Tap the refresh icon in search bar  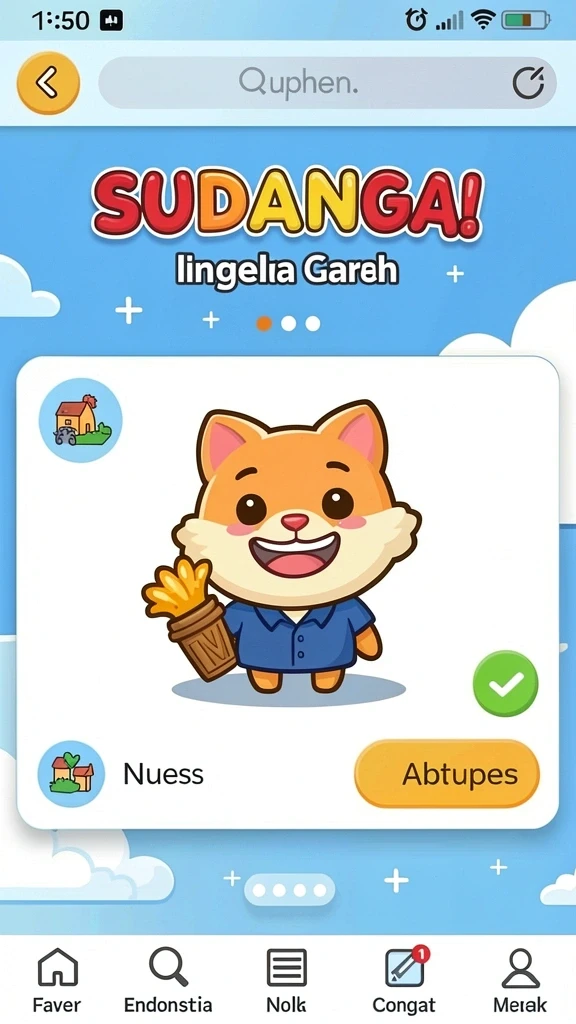pyautogui.click(x=528, y=84)
